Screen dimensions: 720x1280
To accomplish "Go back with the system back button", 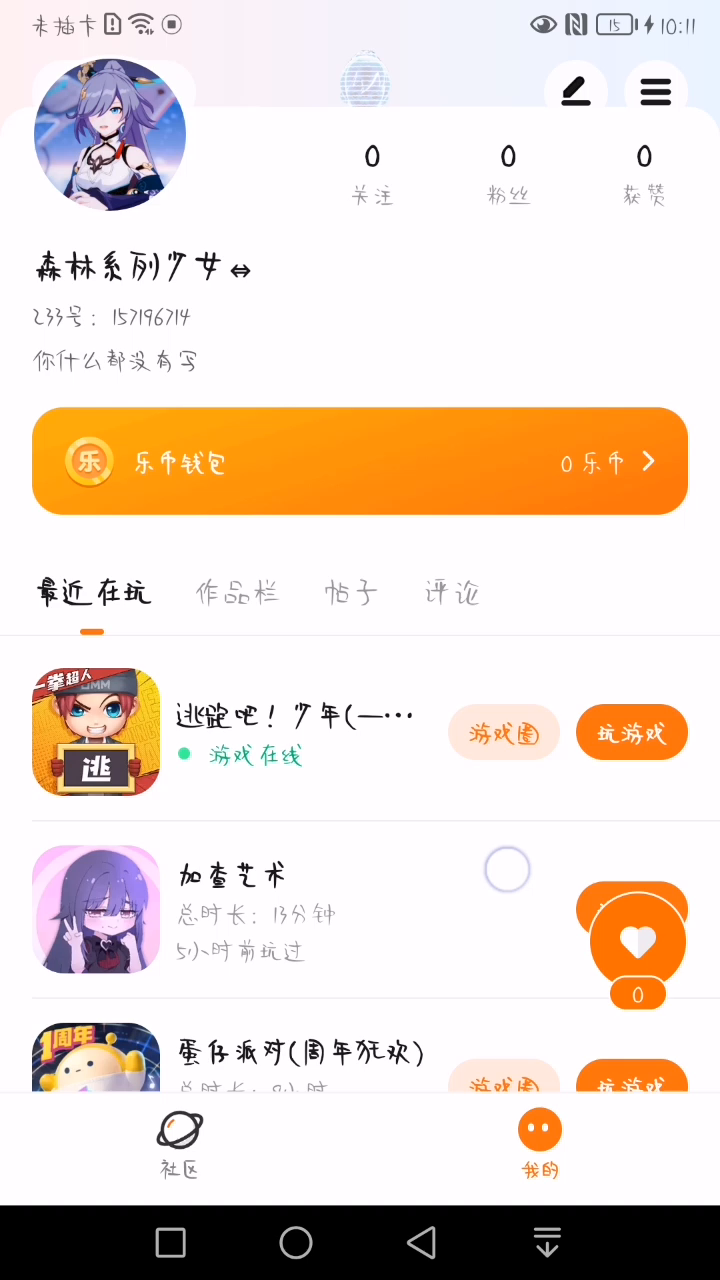I will [x=422, y=1243].
